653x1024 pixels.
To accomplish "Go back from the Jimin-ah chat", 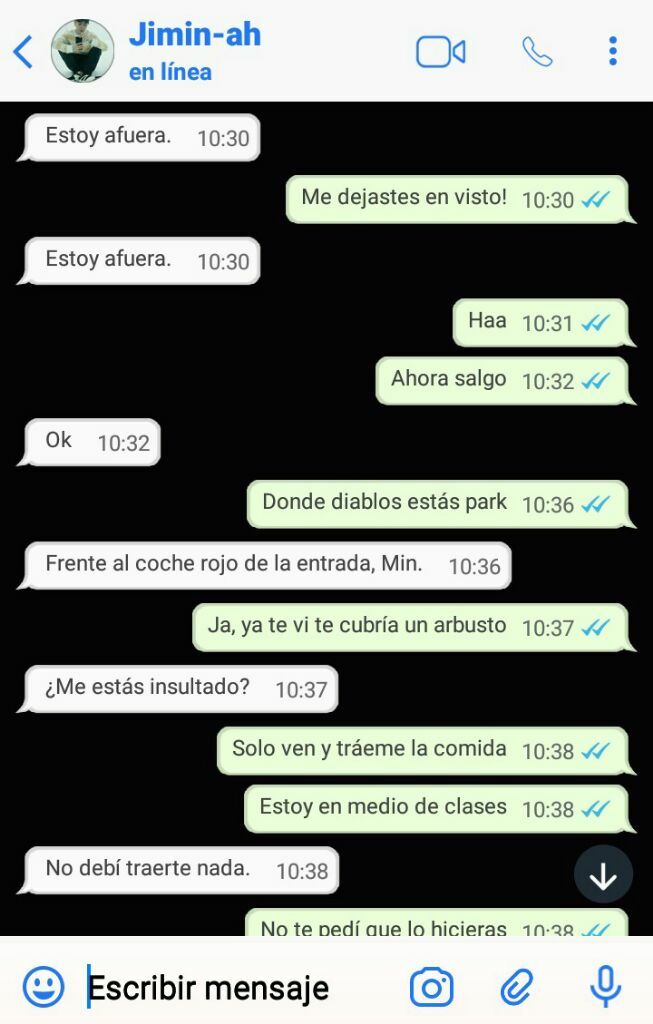I will point(23,51).
